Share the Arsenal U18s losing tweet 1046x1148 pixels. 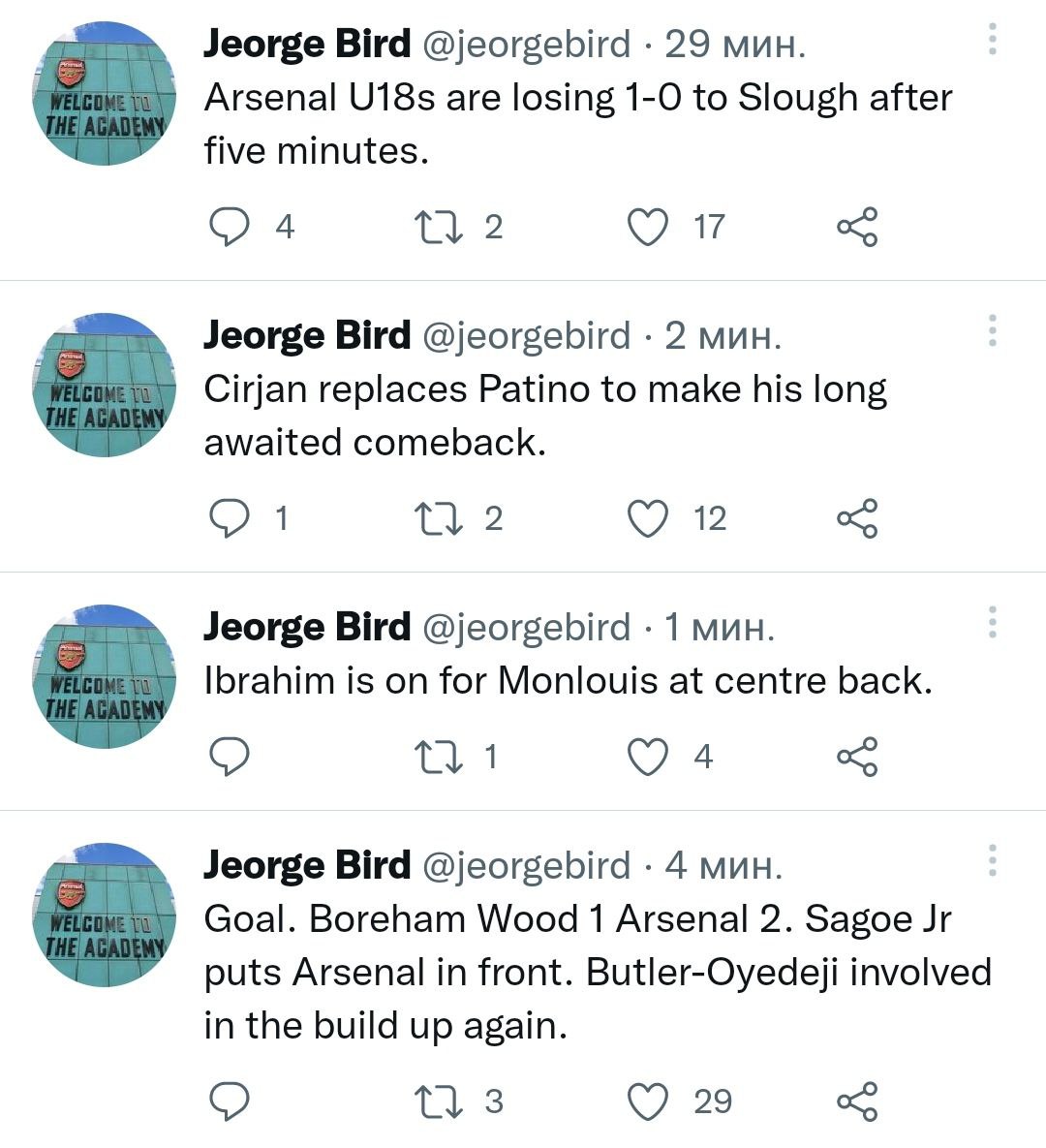point(857,227)
